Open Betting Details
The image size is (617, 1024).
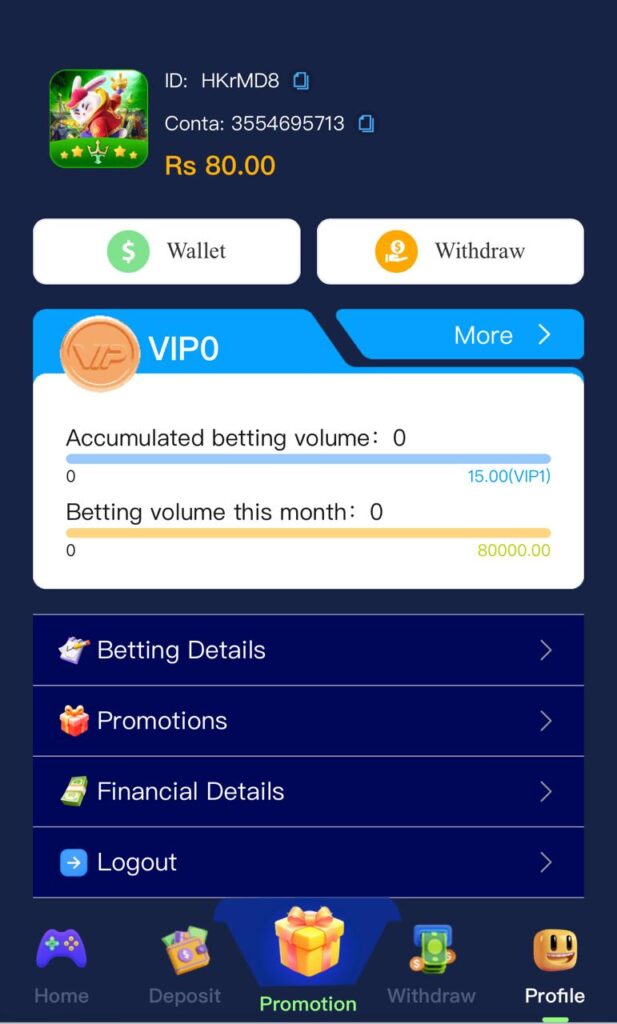(308, 650)
